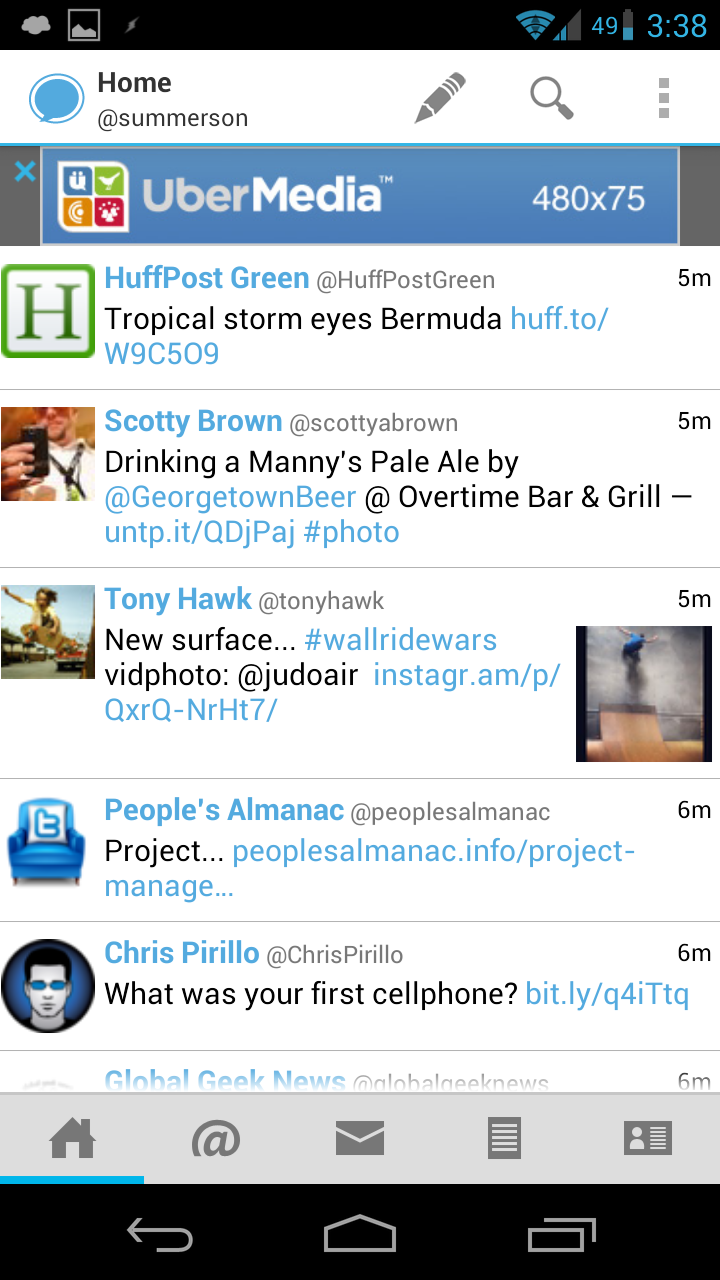This screenshot has width=720, height=1280.
Task: Open direct messages envelope icon
Action: pos(360,1137)
